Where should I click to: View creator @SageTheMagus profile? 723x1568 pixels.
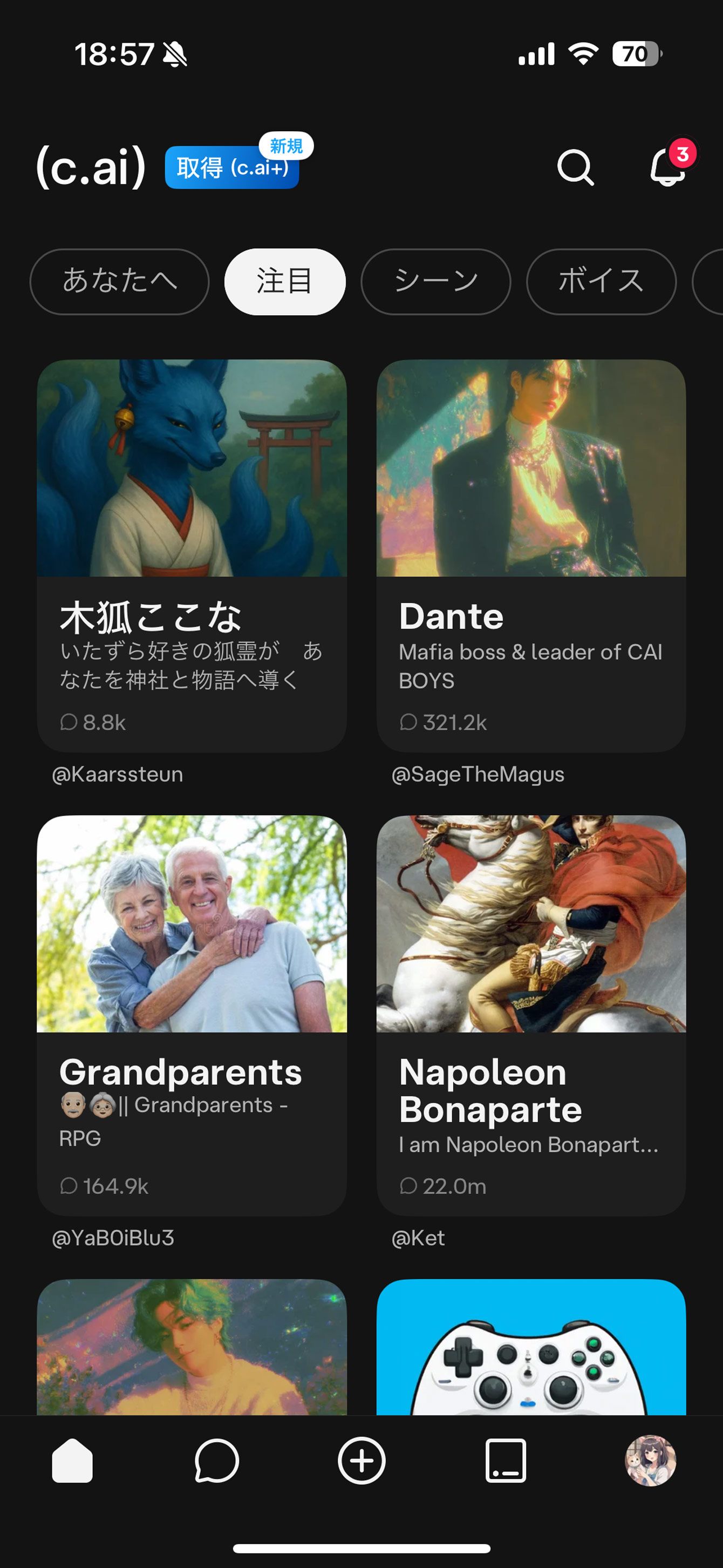click(478, 774)
